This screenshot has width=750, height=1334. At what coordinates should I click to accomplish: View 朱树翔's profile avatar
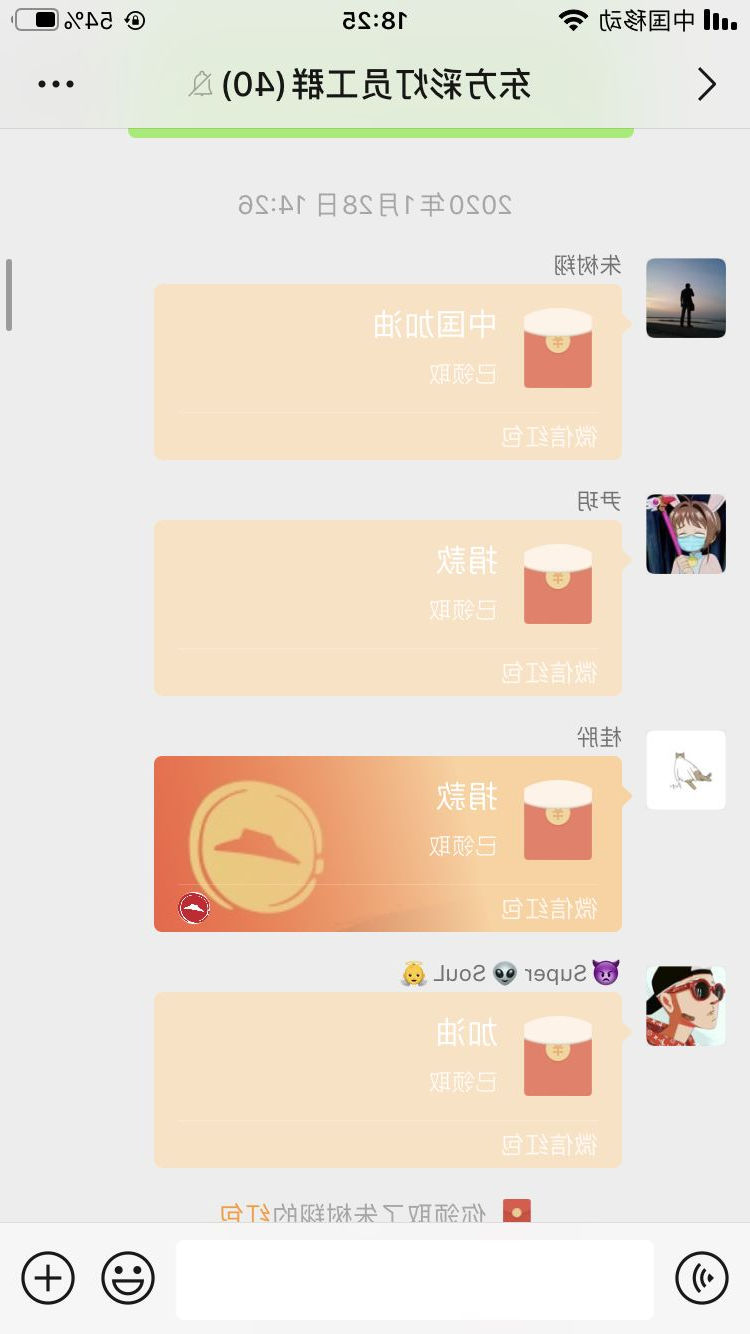[686, 298]
